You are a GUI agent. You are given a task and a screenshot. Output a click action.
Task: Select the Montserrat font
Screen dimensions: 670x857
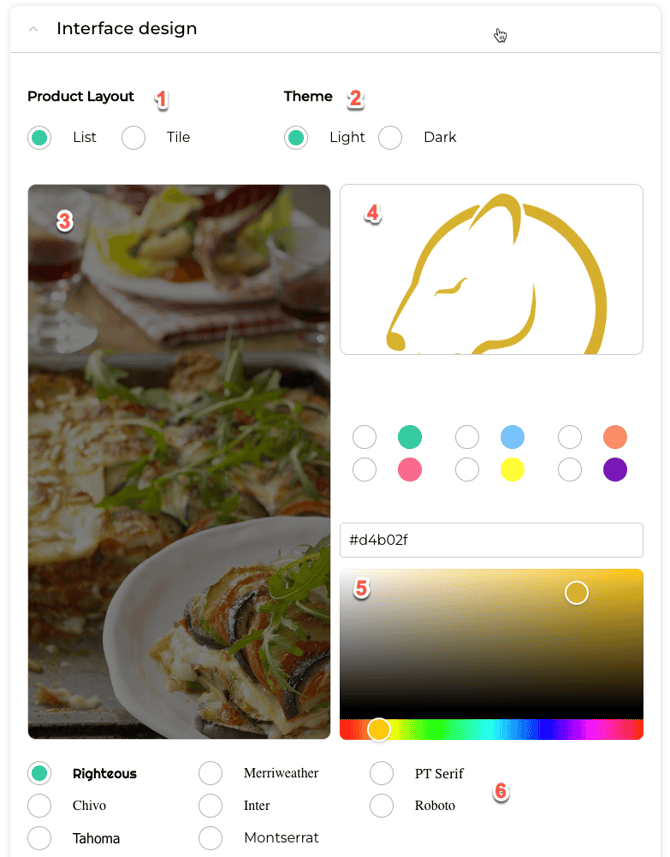click(210, 837)
